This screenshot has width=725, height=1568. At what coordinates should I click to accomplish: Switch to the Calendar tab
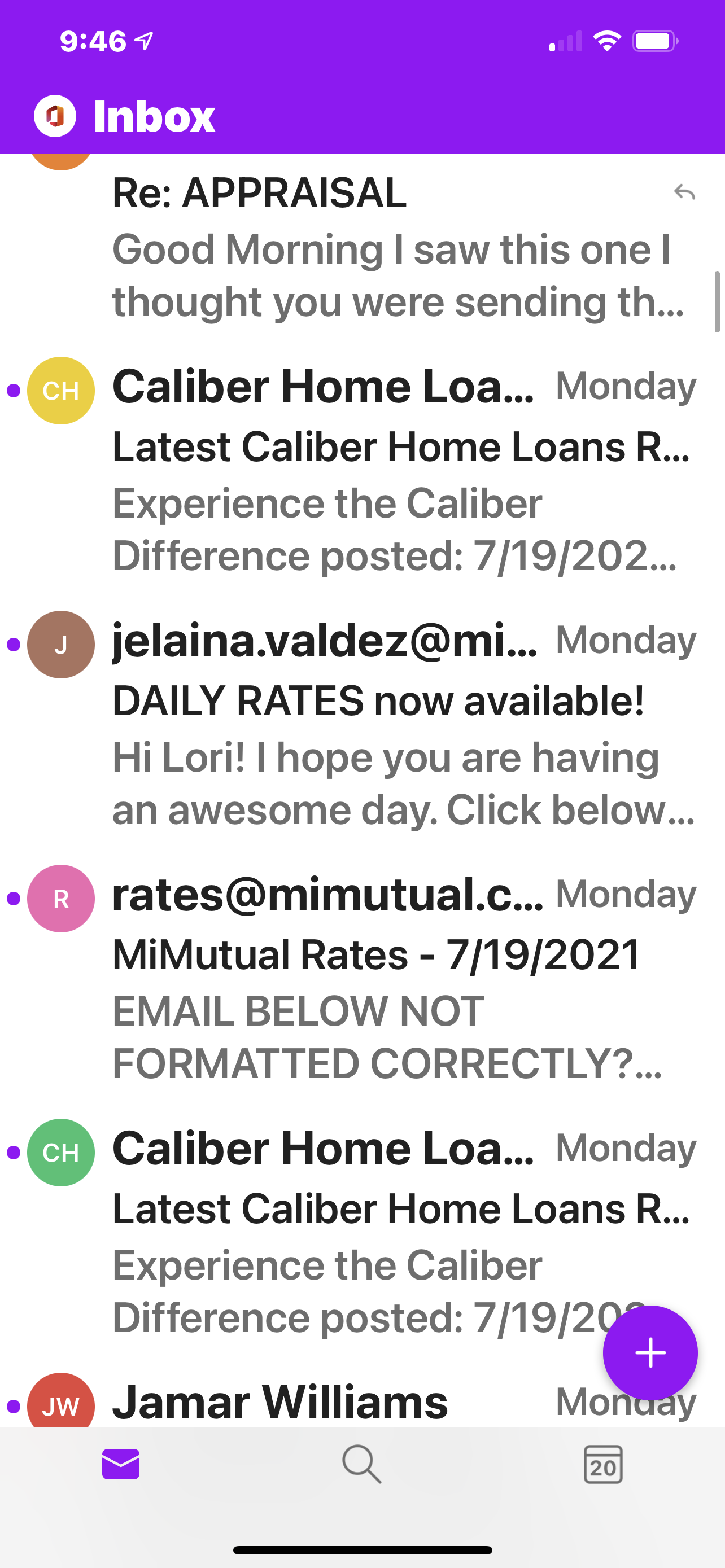[602, 1464]
